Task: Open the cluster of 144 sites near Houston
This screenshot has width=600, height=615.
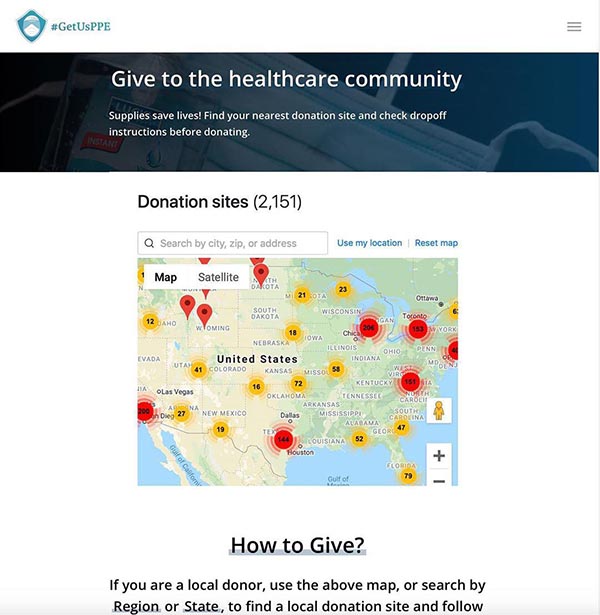Action: pos(284,439)
